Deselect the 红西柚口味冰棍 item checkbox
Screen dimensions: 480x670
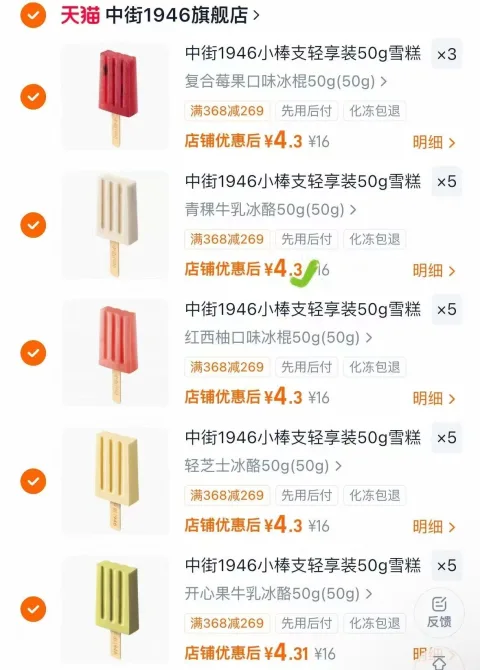(33, 353)
